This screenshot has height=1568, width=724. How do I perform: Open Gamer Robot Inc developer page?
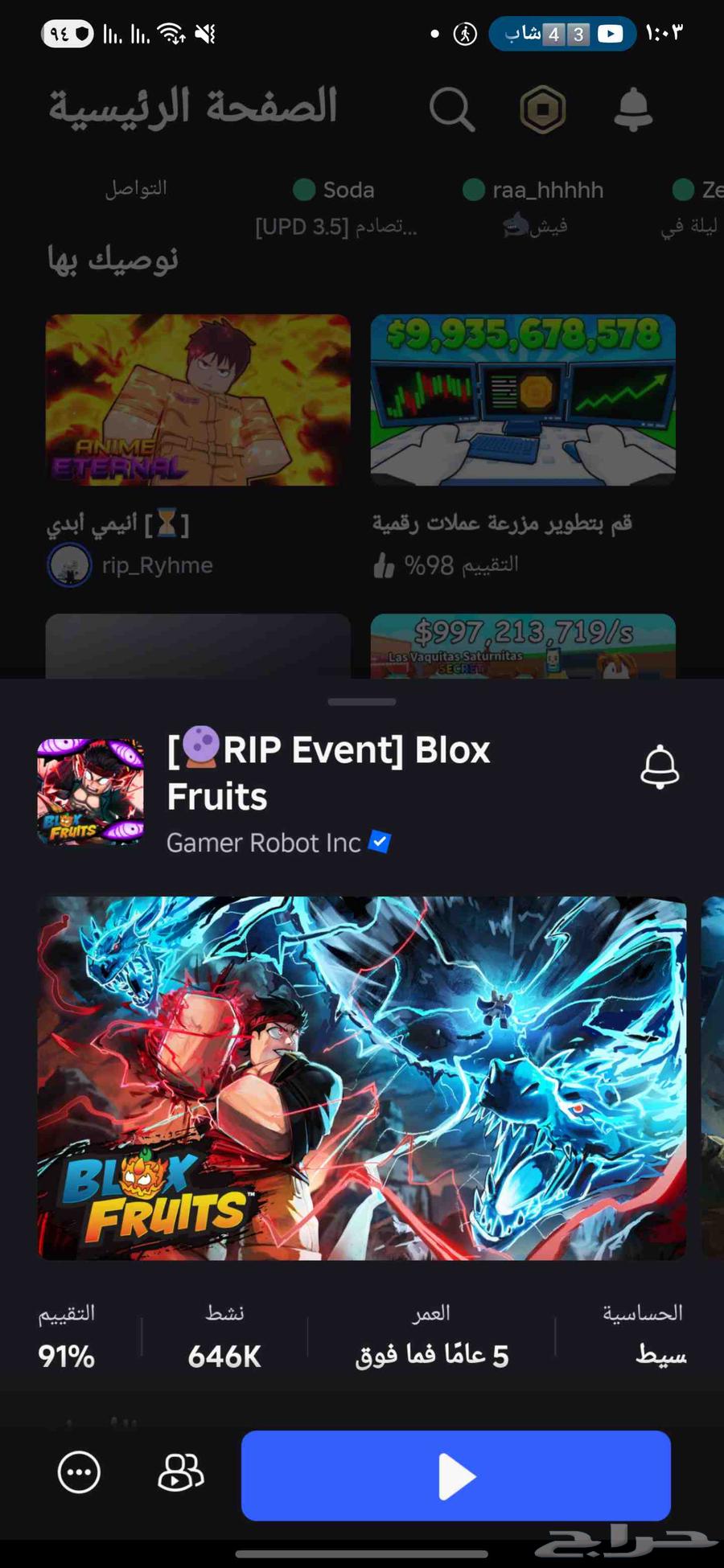(x=262, y=843)
